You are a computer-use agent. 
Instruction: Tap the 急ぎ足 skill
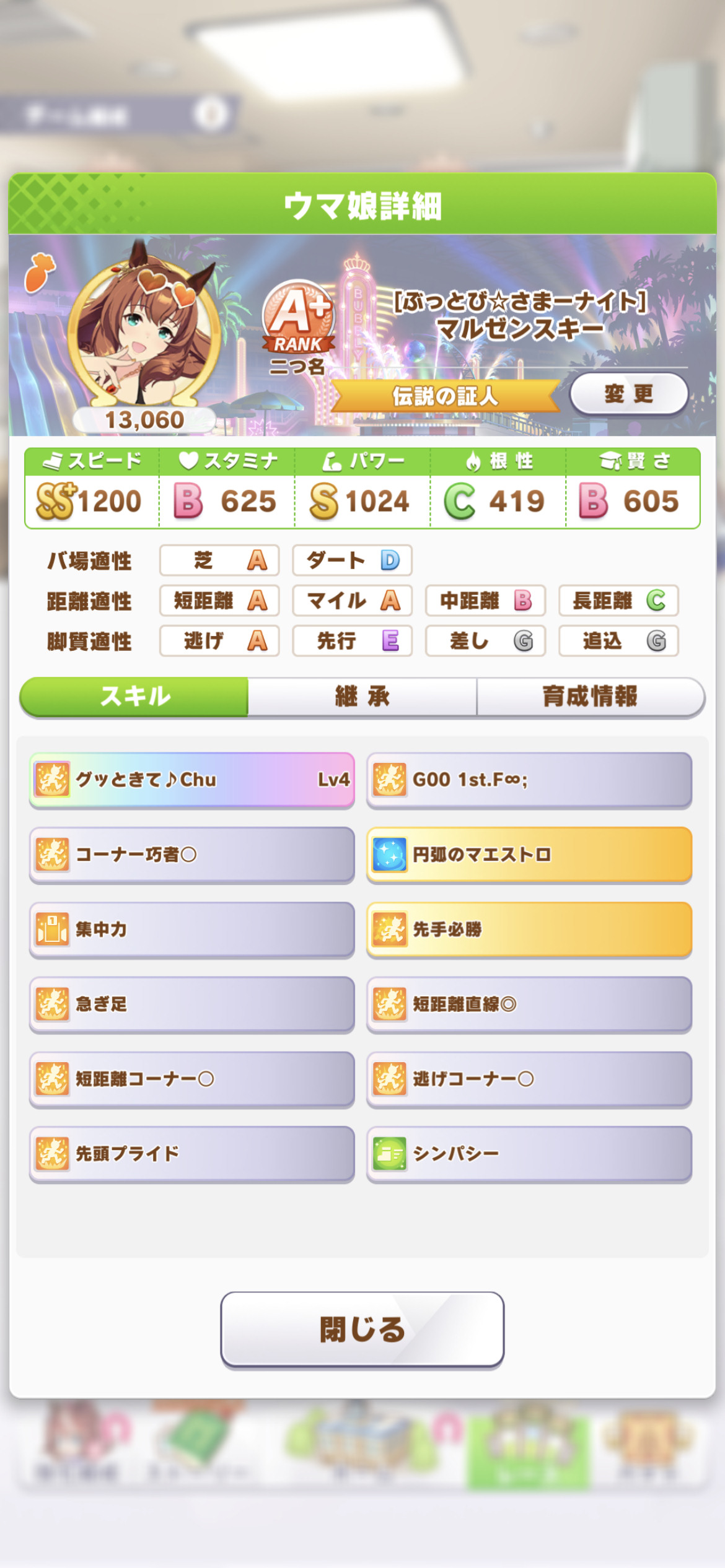point(192,1004)
